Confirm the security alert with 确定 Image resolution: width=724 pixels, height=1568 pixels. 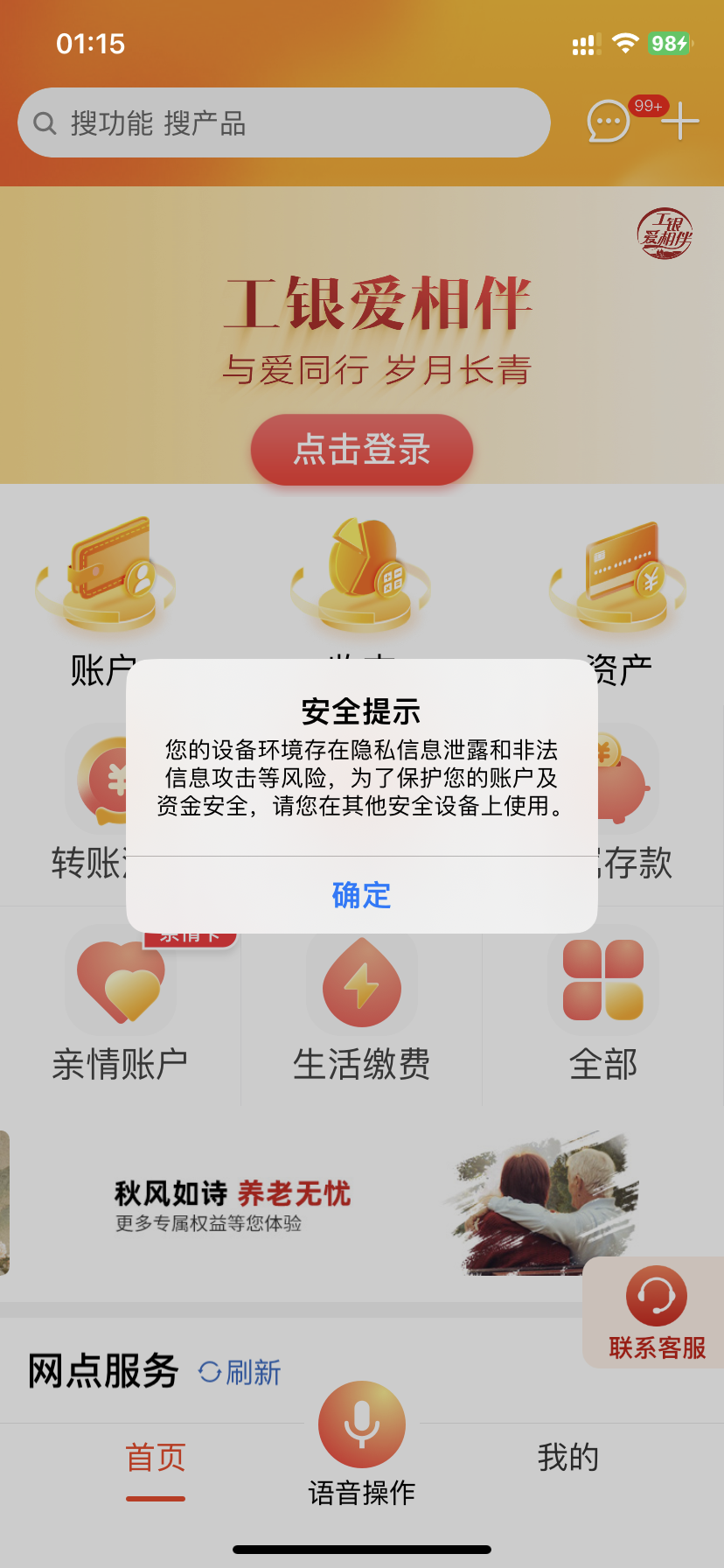pos(361,895)
